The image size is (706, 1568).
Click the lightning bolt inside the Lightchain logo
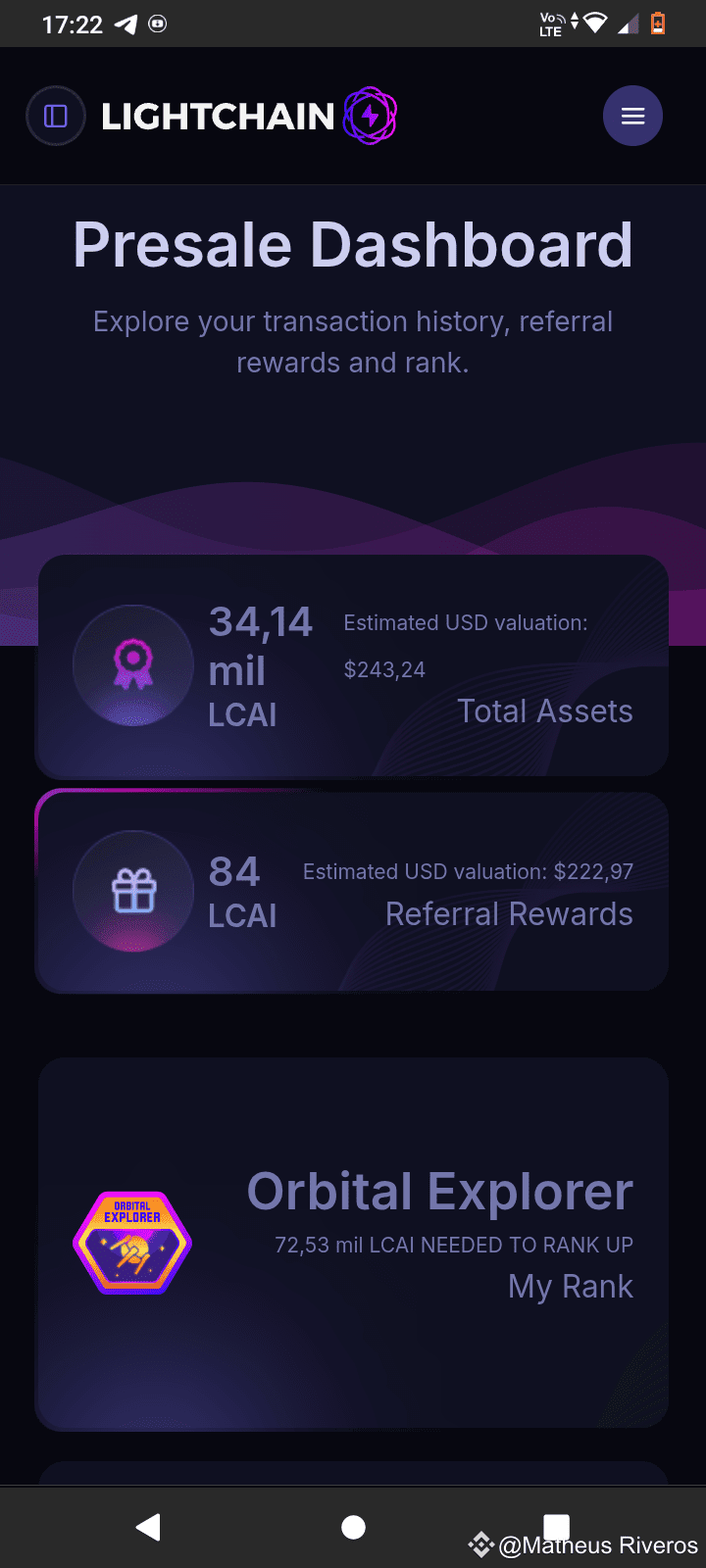(x=368, y=115)
